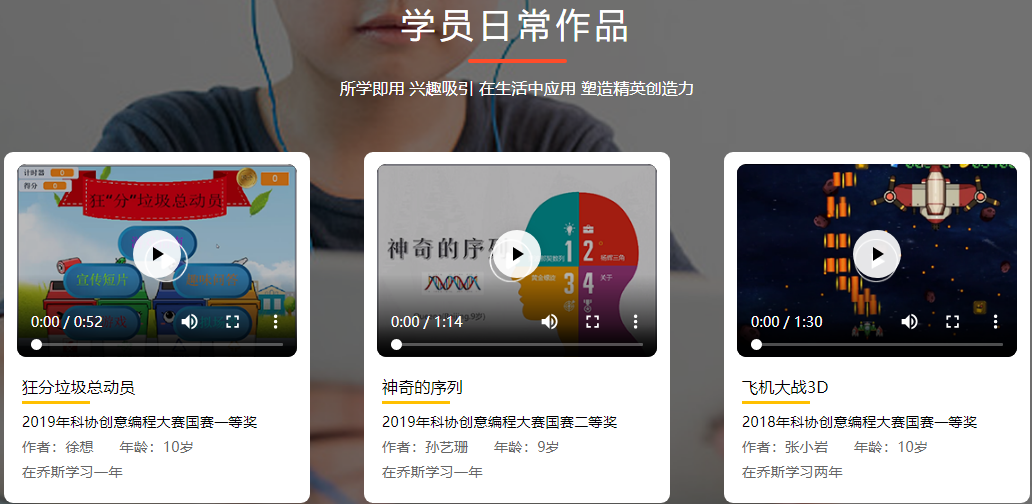Open more options on 狂分垃圾总动员 video
This screenshot has height=504, width=1032.
pos(275,321)
